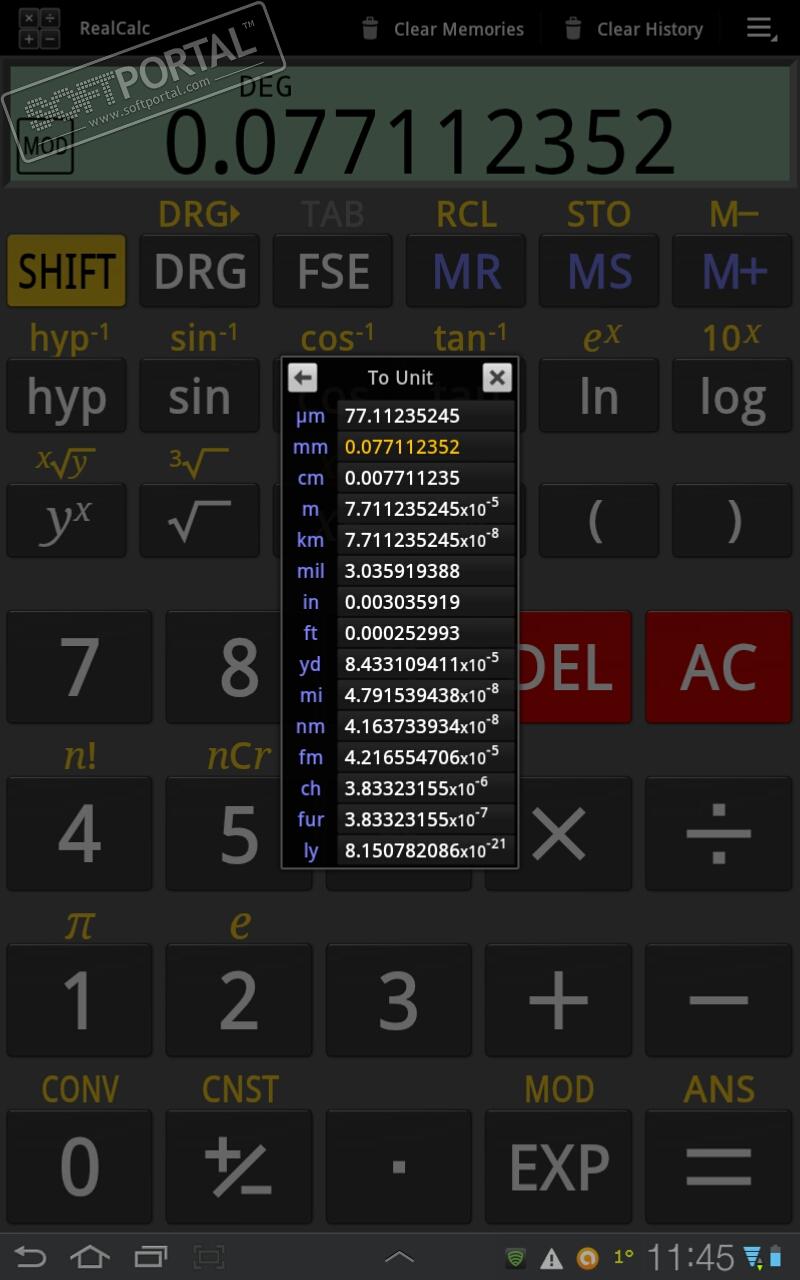The width and height of the screenshot is (800, 1280).
Task: Select the light-year (ly) row
Action: tap(400, 850)
